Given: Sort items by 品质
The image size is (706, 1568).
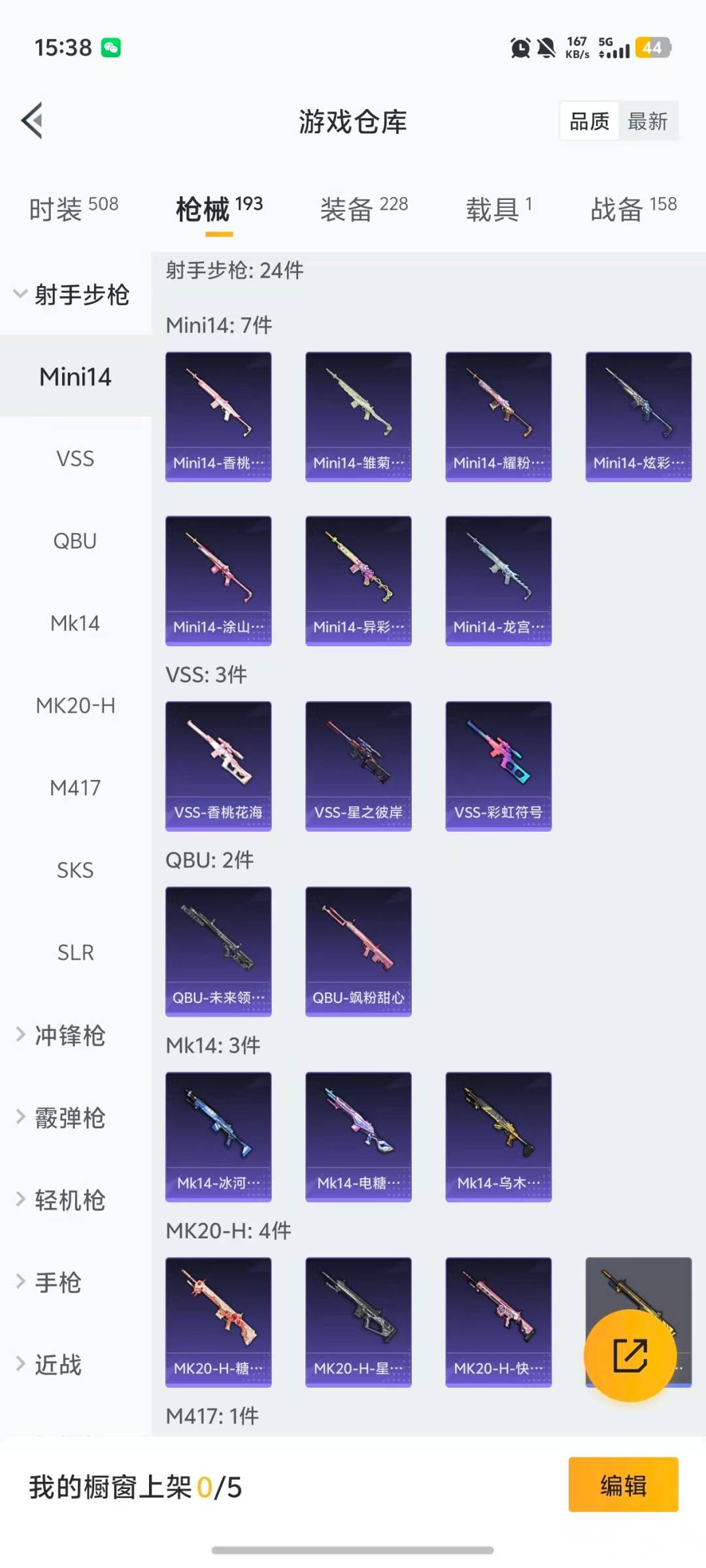Looking at the screenshot, I should (589, 122).
